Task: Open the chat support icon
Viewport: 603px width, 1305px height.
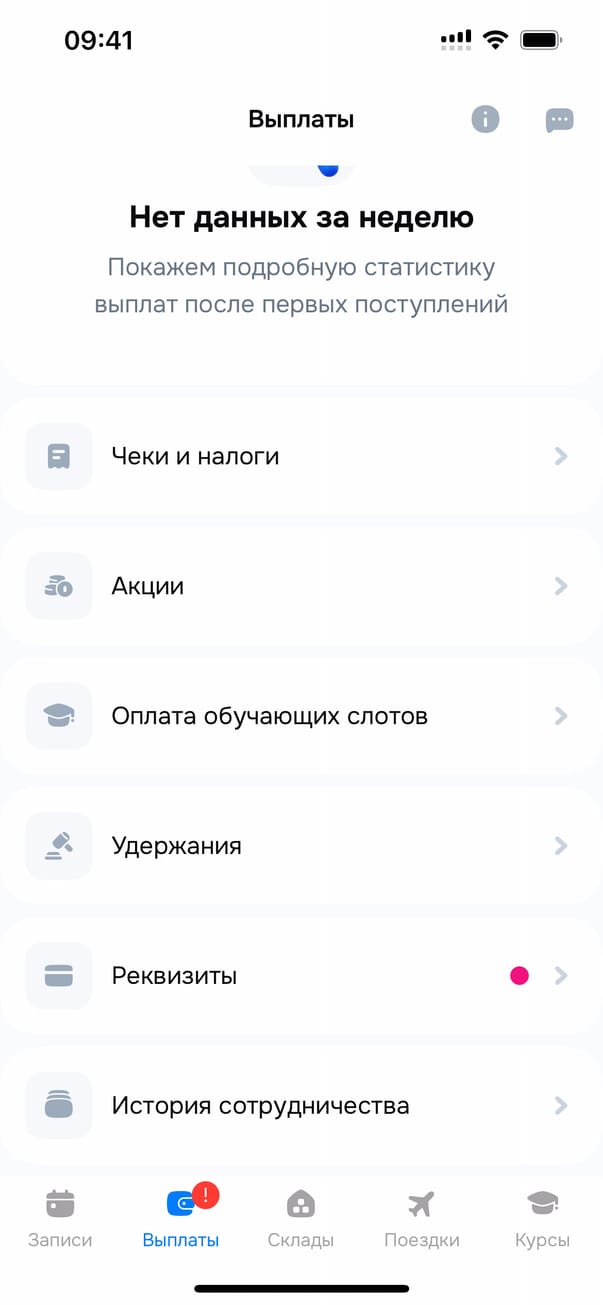Action: (559, 120)
